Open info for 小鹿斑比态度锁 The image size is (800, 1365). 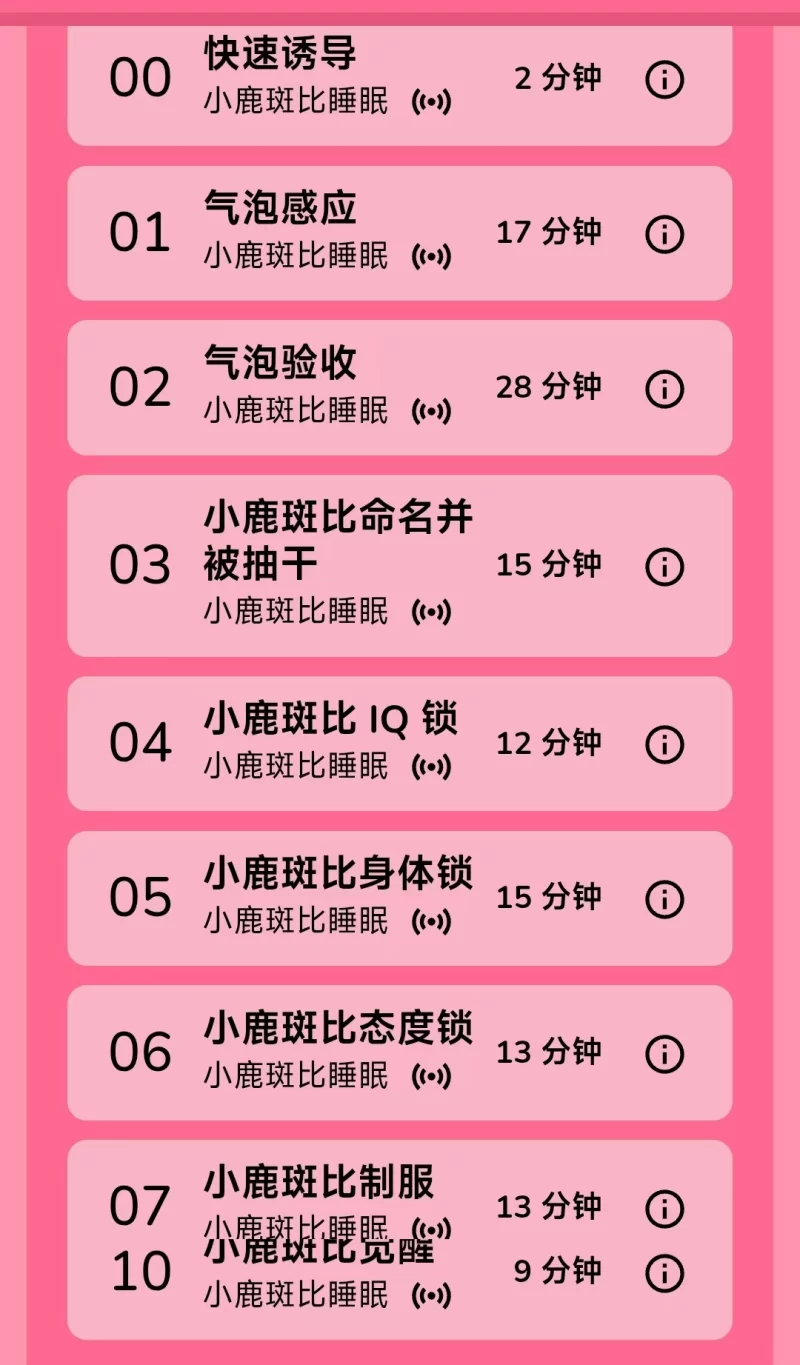point(664,1053)
